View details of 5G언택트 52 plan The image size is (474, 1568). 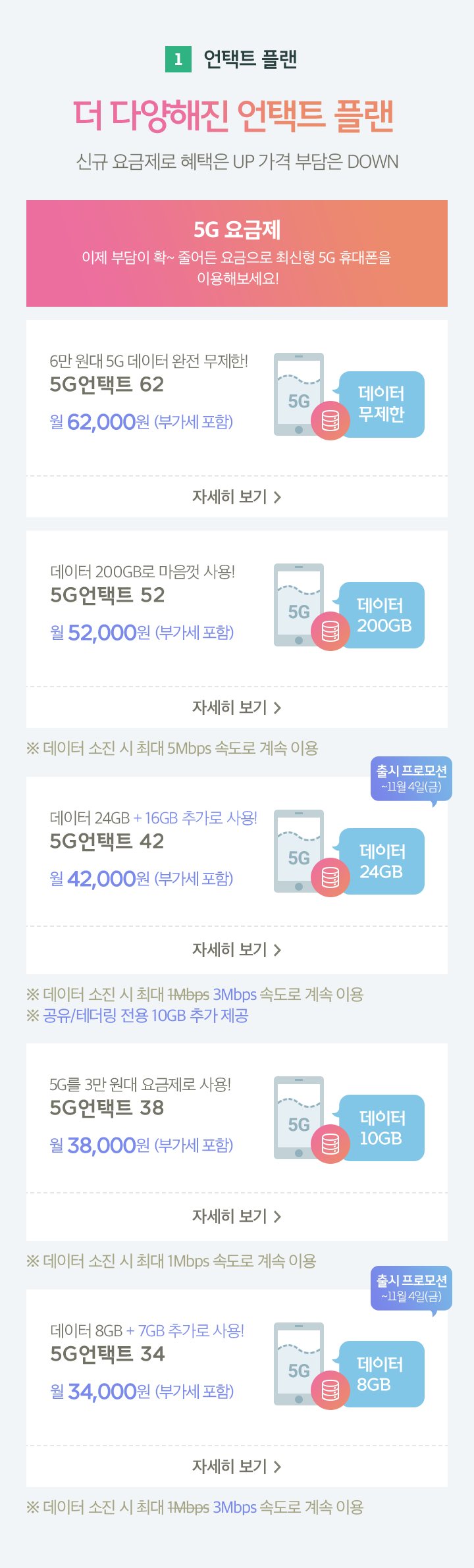(236, 708)
